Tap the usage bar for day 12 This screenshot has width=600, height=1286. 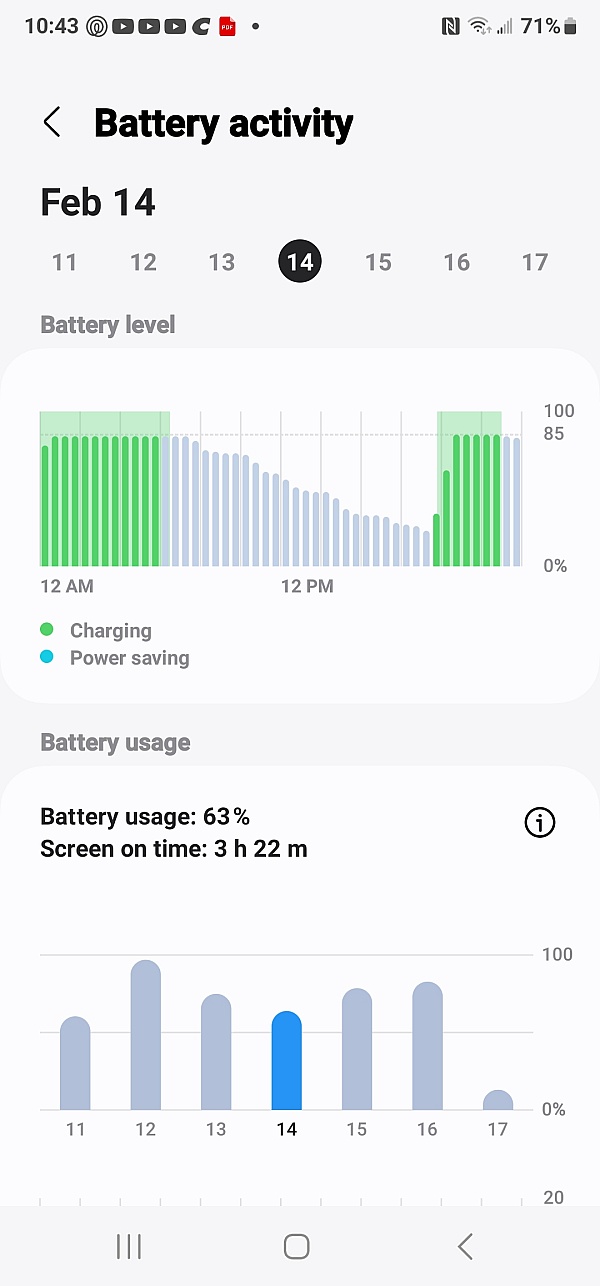pos(146,1035)
